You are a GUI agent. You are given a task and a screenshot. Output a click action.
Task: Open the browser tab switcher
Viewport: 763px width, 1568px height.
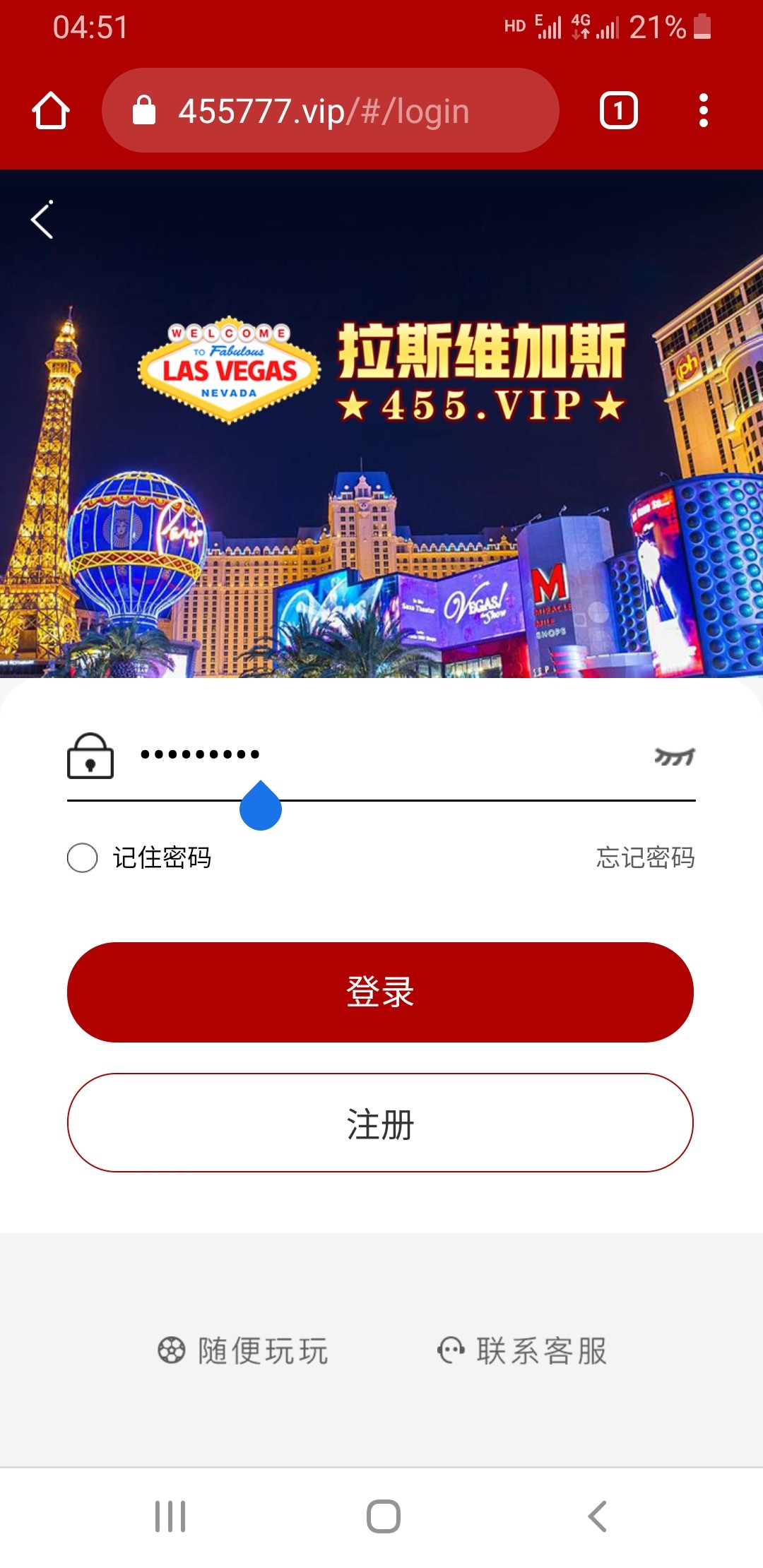coord(618,111)
